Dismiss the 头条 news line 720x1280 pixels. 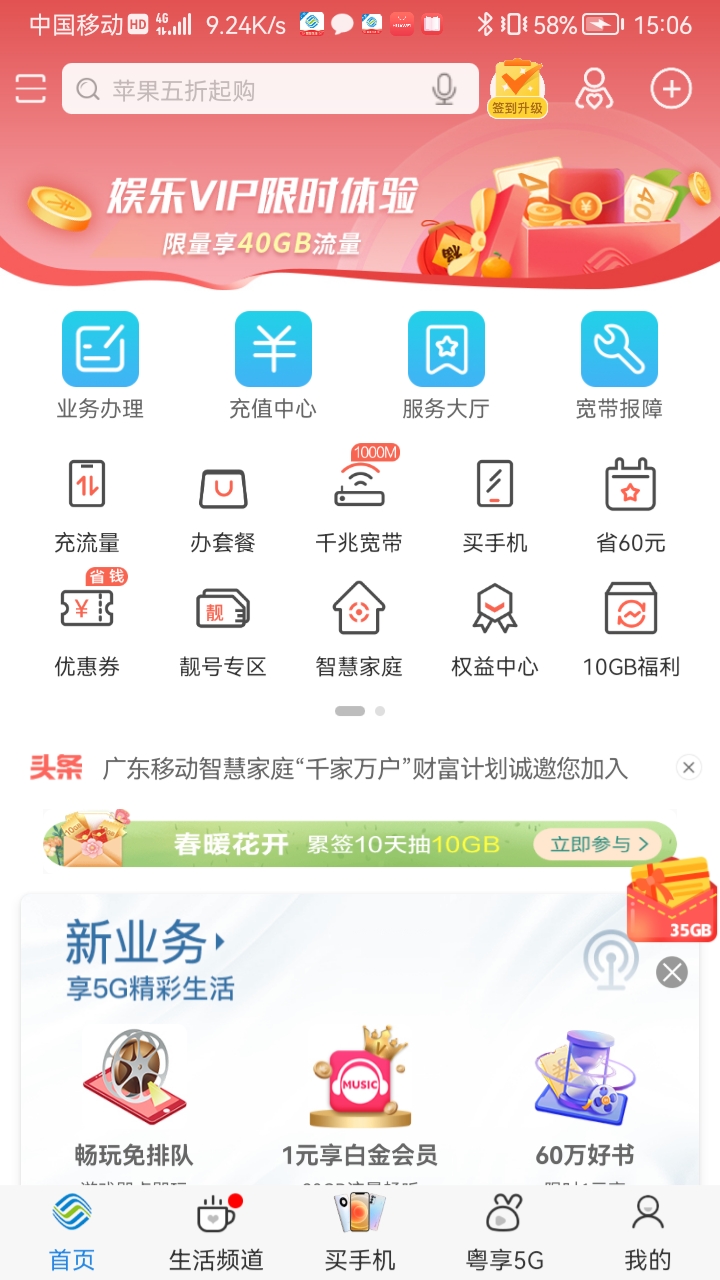pos(688,767)
